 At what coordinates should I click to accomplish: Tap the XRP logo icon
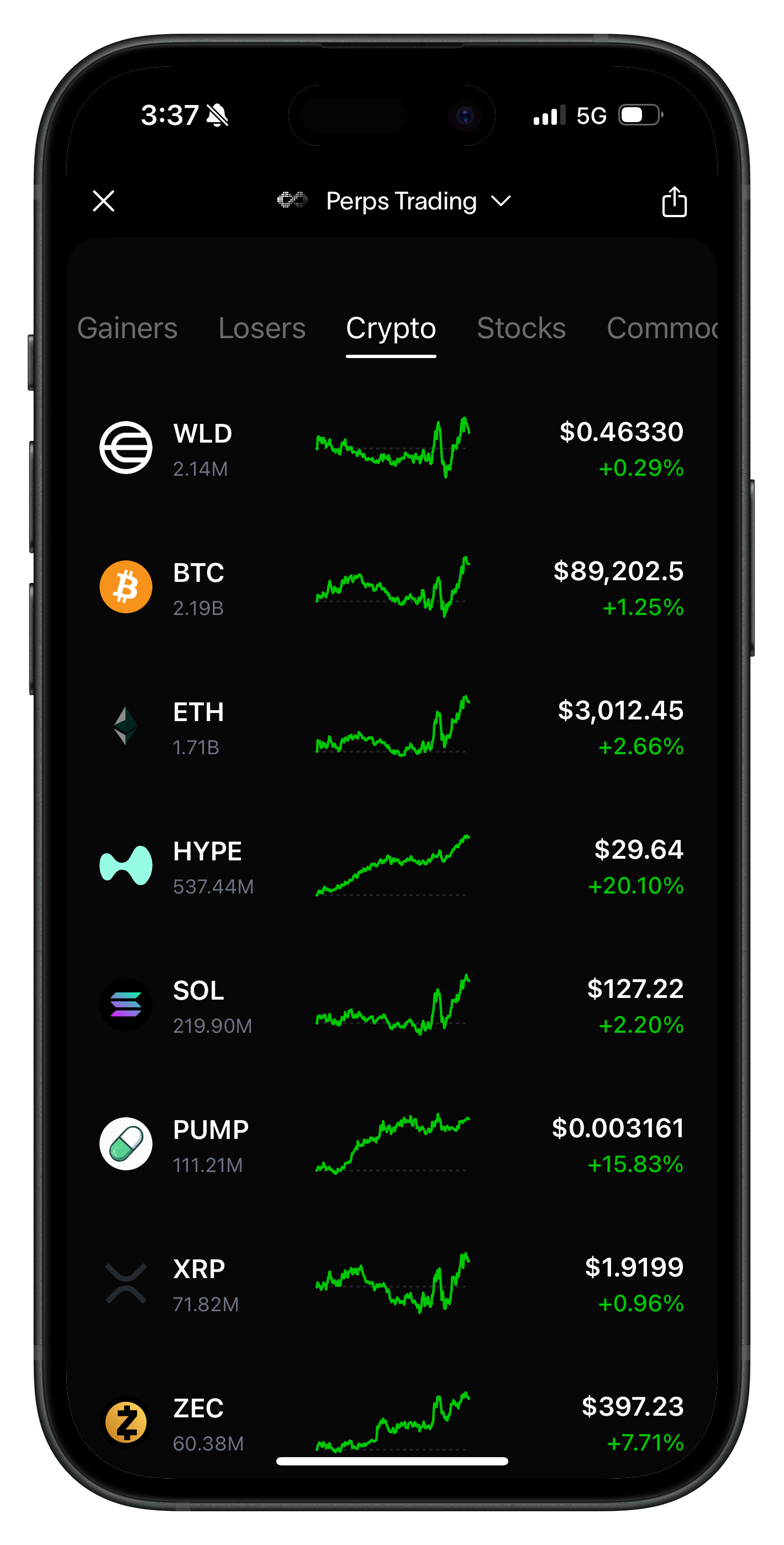tap(125, 1283)
